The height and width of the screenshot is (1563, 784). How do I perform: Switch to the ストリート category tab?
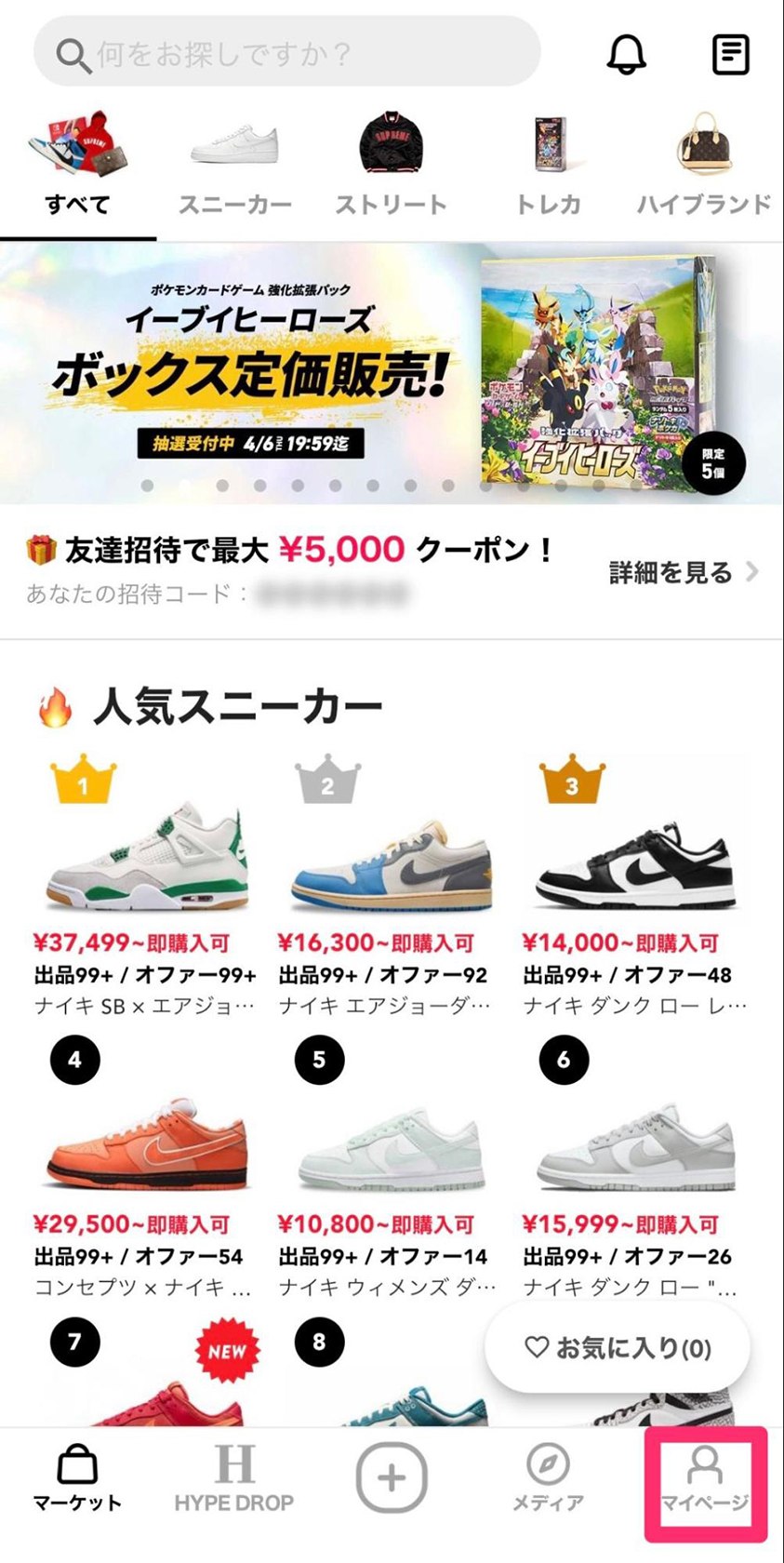coord(391,169)
